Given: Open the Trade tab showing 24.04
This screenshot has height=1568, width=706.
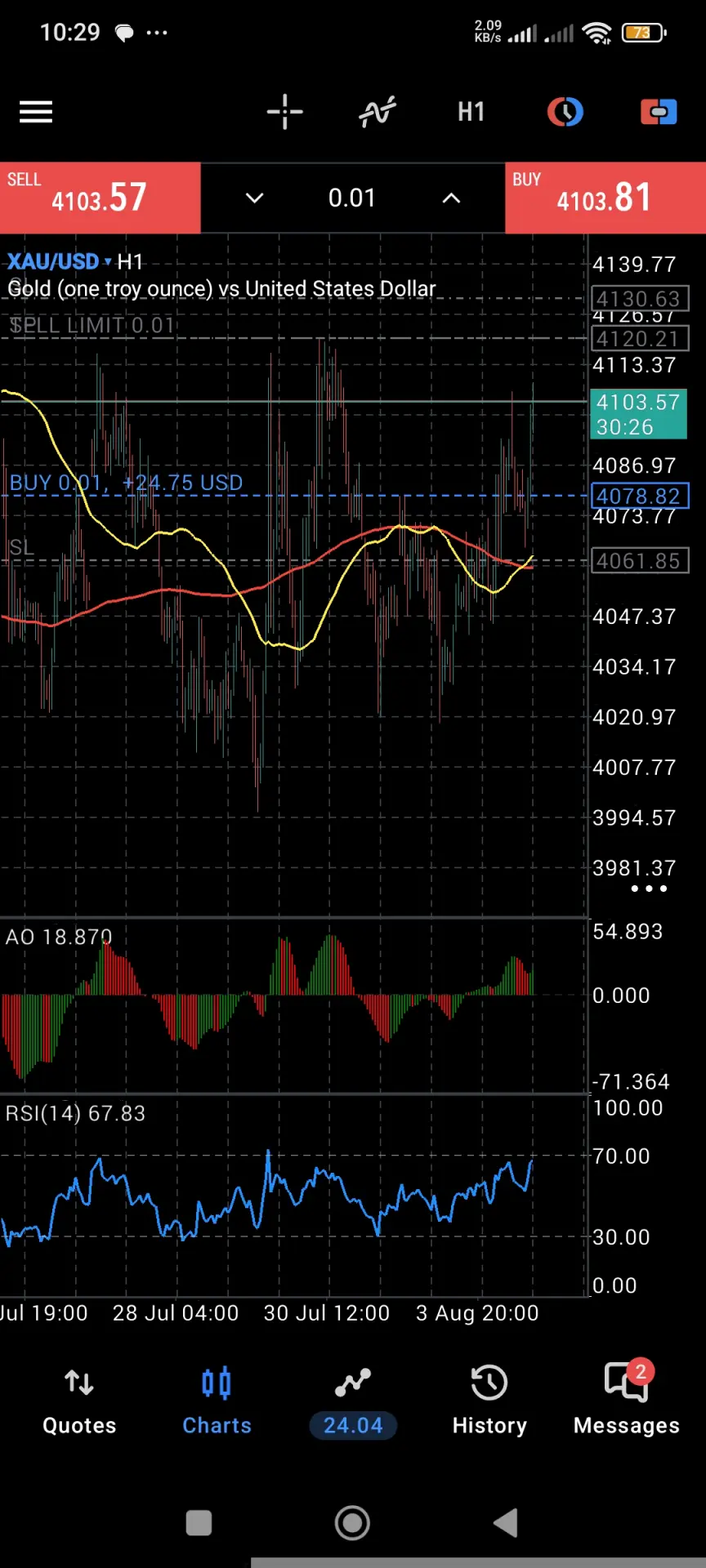Looking at the screenshot, I should coord(353,1401).
